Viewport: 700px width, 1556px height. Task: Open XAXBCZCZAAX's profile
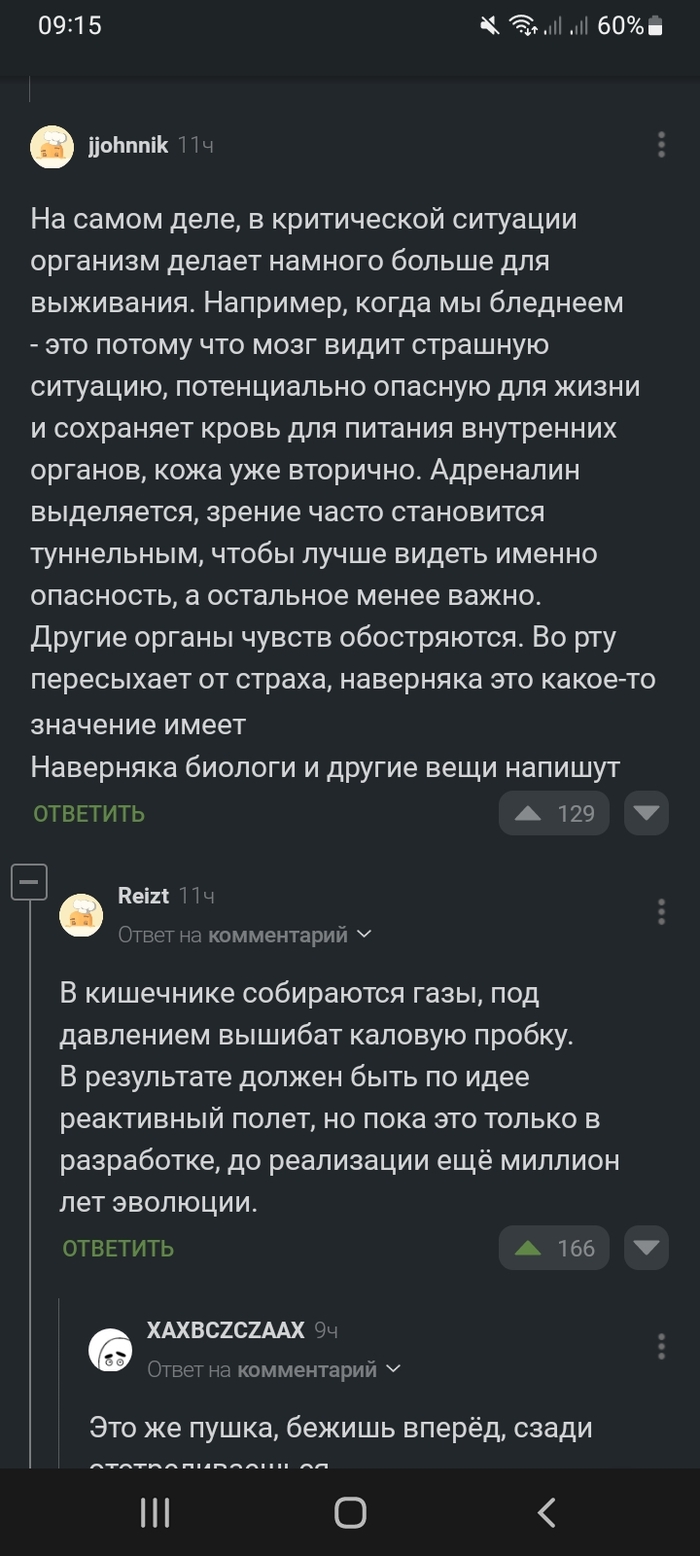coord(225,1330)
